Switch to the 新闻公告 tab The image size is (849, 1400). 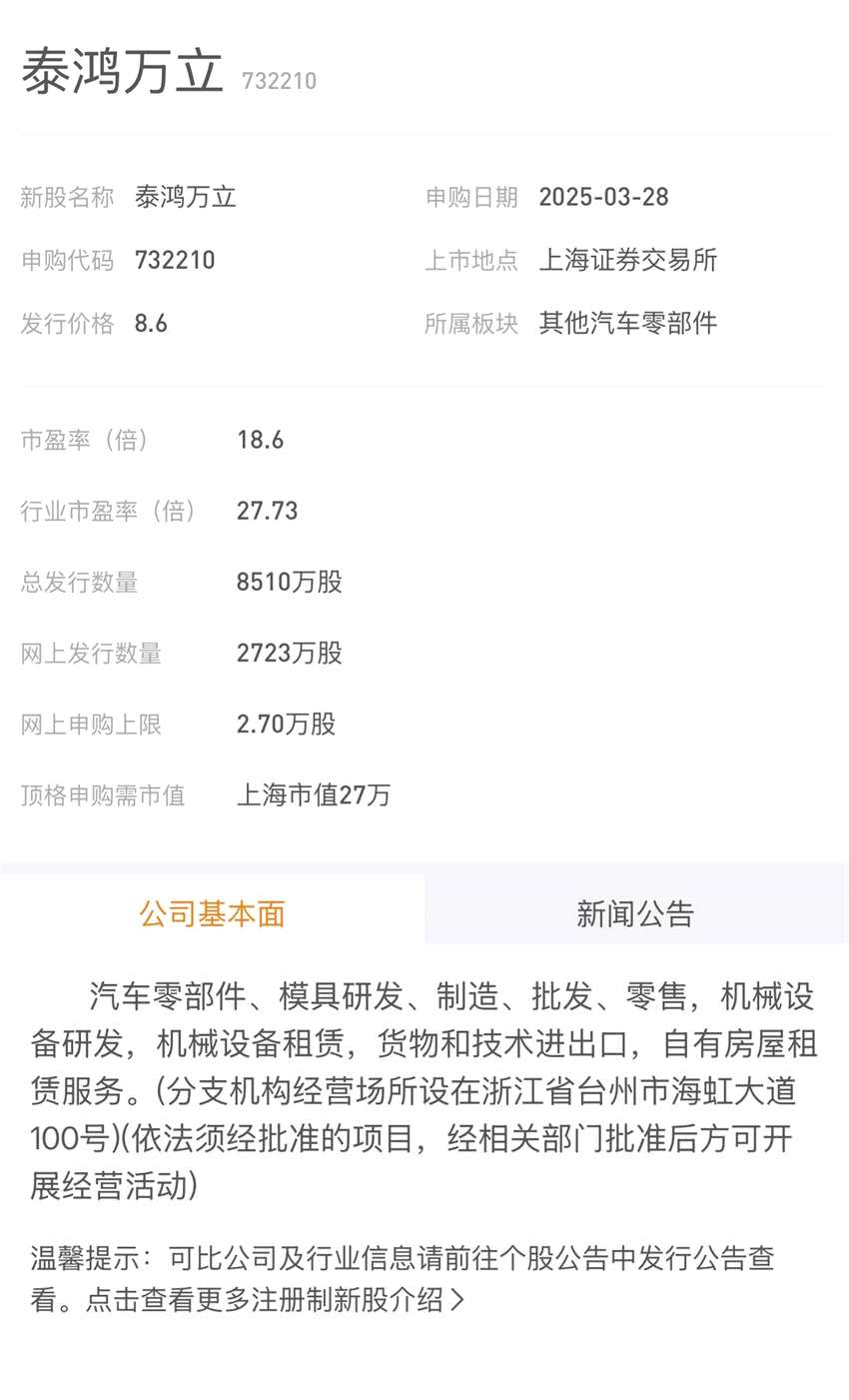point(635,912)
